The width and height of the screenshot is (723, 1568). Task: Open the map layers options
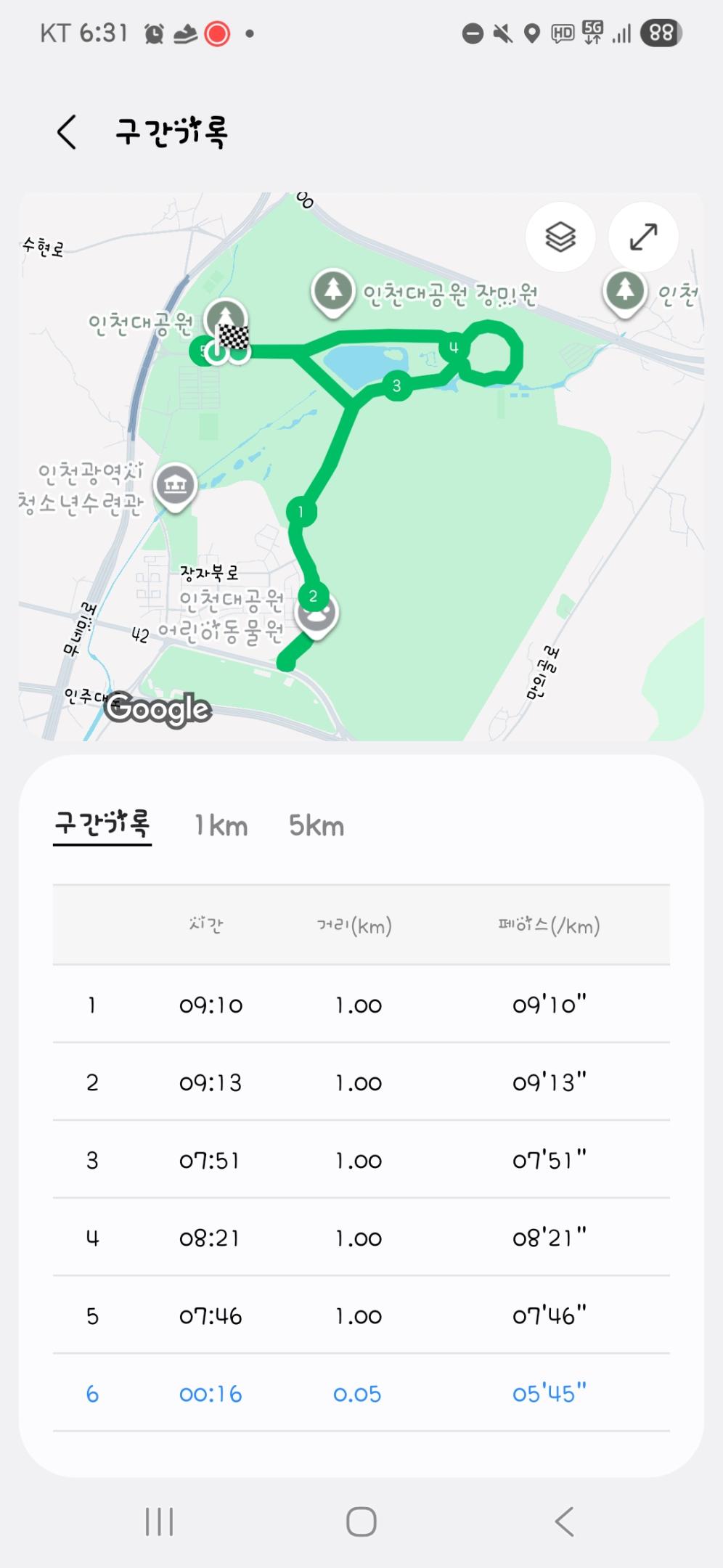coord(560,237)
